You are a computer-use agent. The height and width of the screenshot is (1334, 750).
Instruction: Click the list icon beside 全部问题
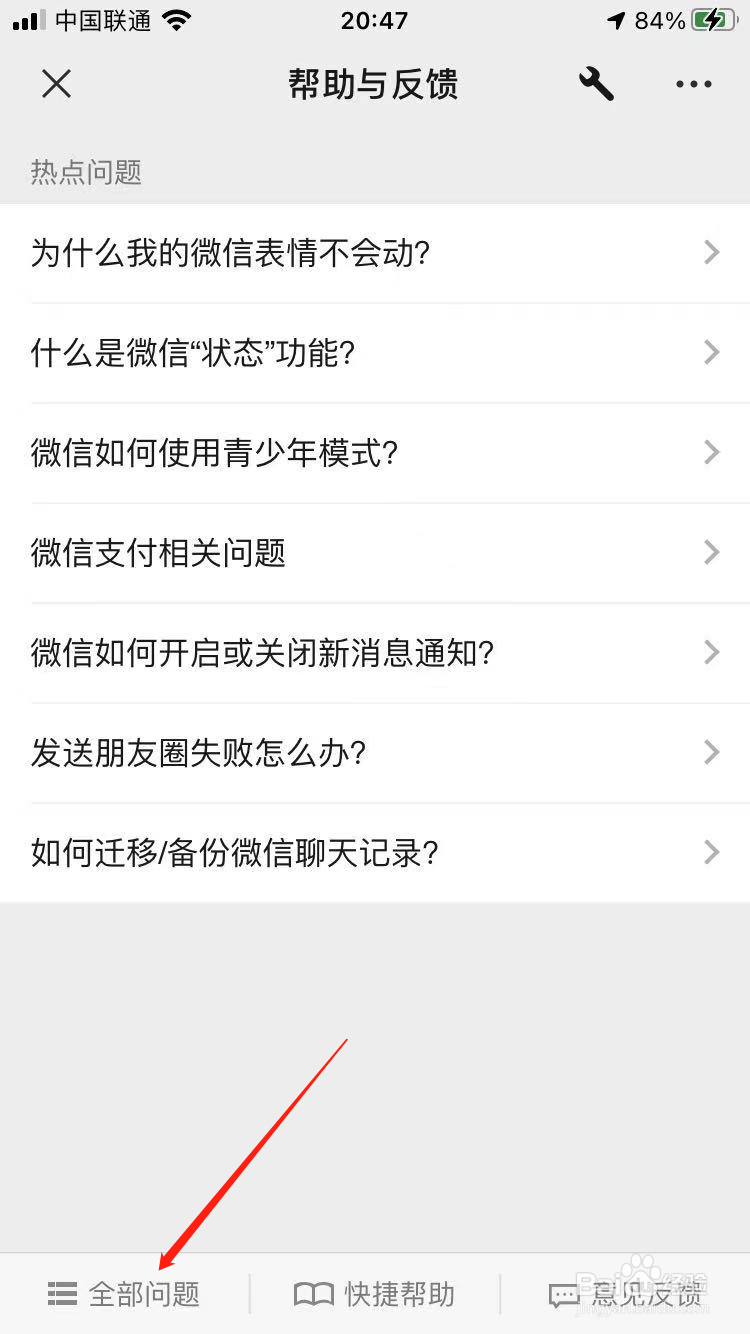61,1293
